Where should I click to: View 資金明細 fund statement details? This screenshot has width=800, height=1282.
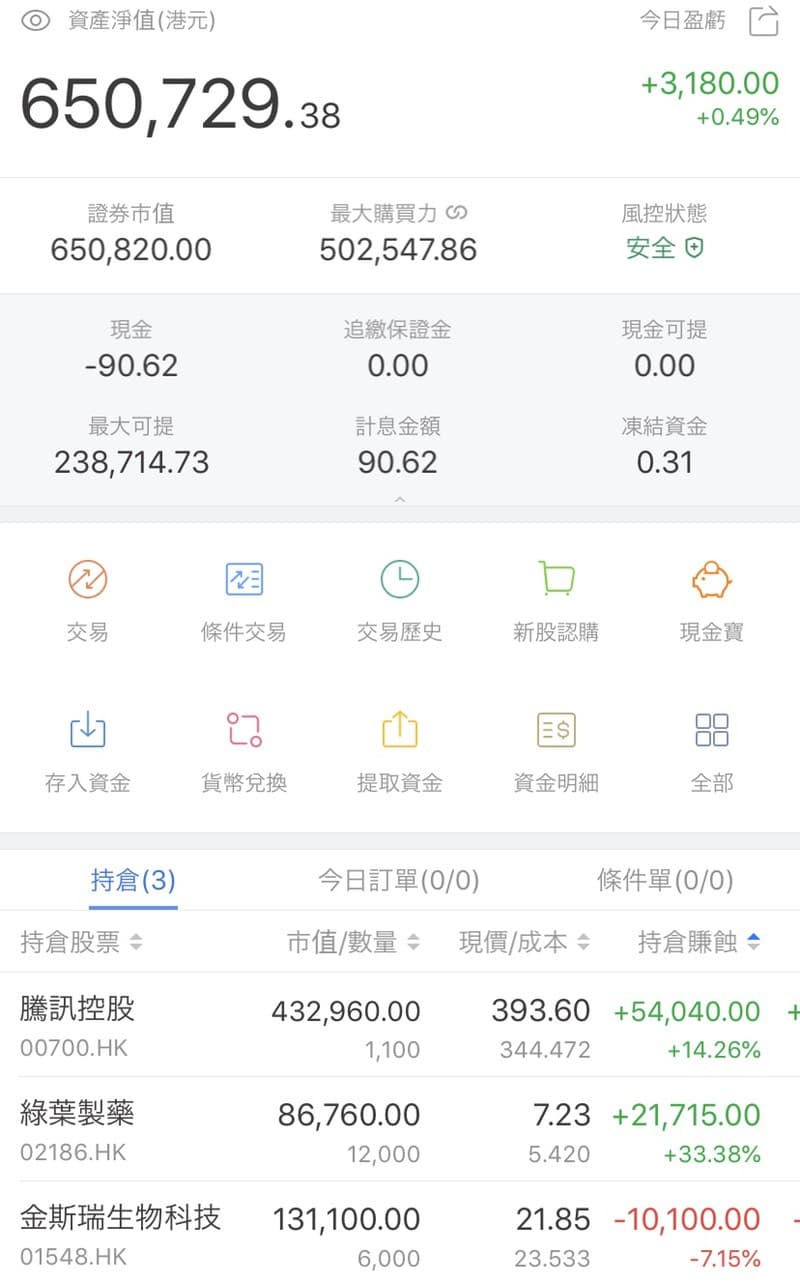[x=555, y=748]
